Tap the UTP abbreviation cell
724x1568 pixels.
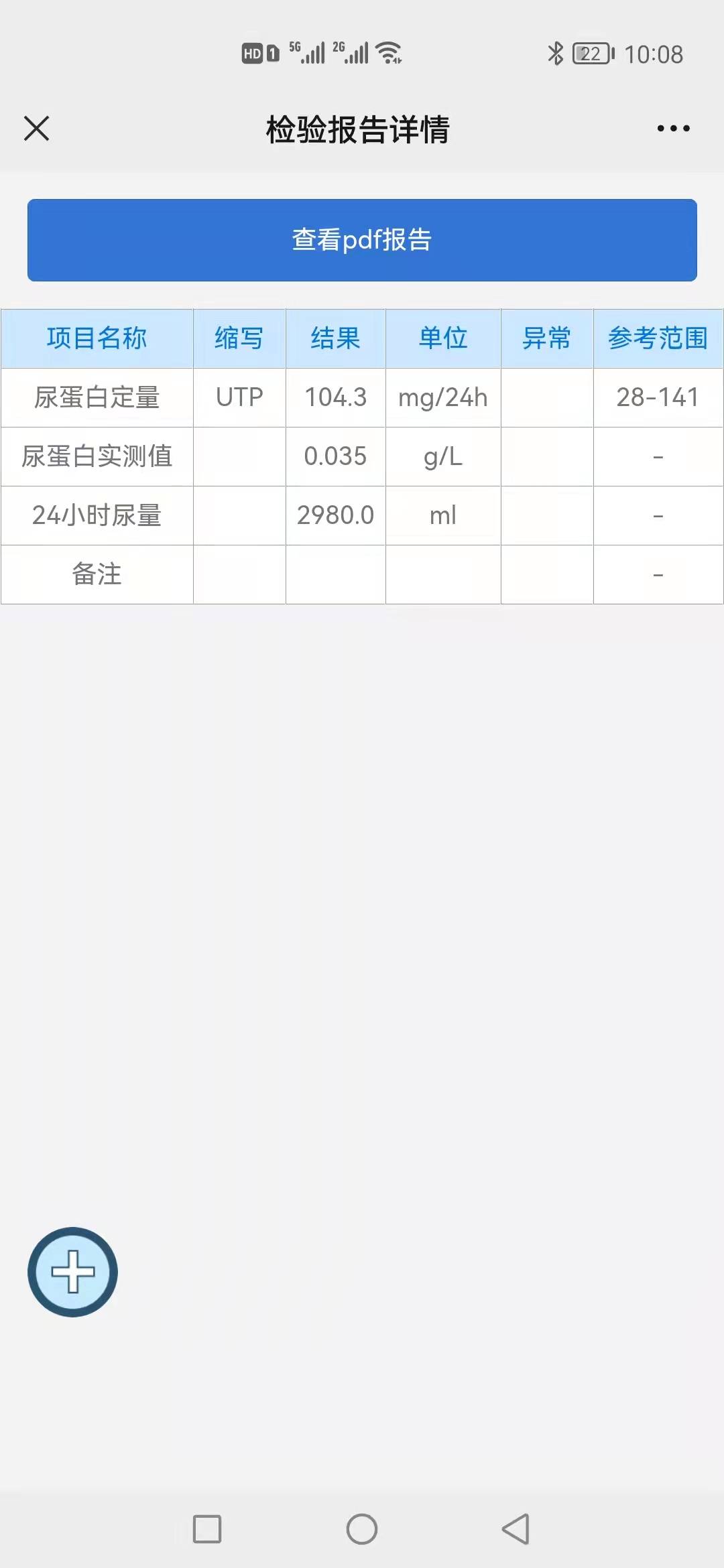[238, 397]
